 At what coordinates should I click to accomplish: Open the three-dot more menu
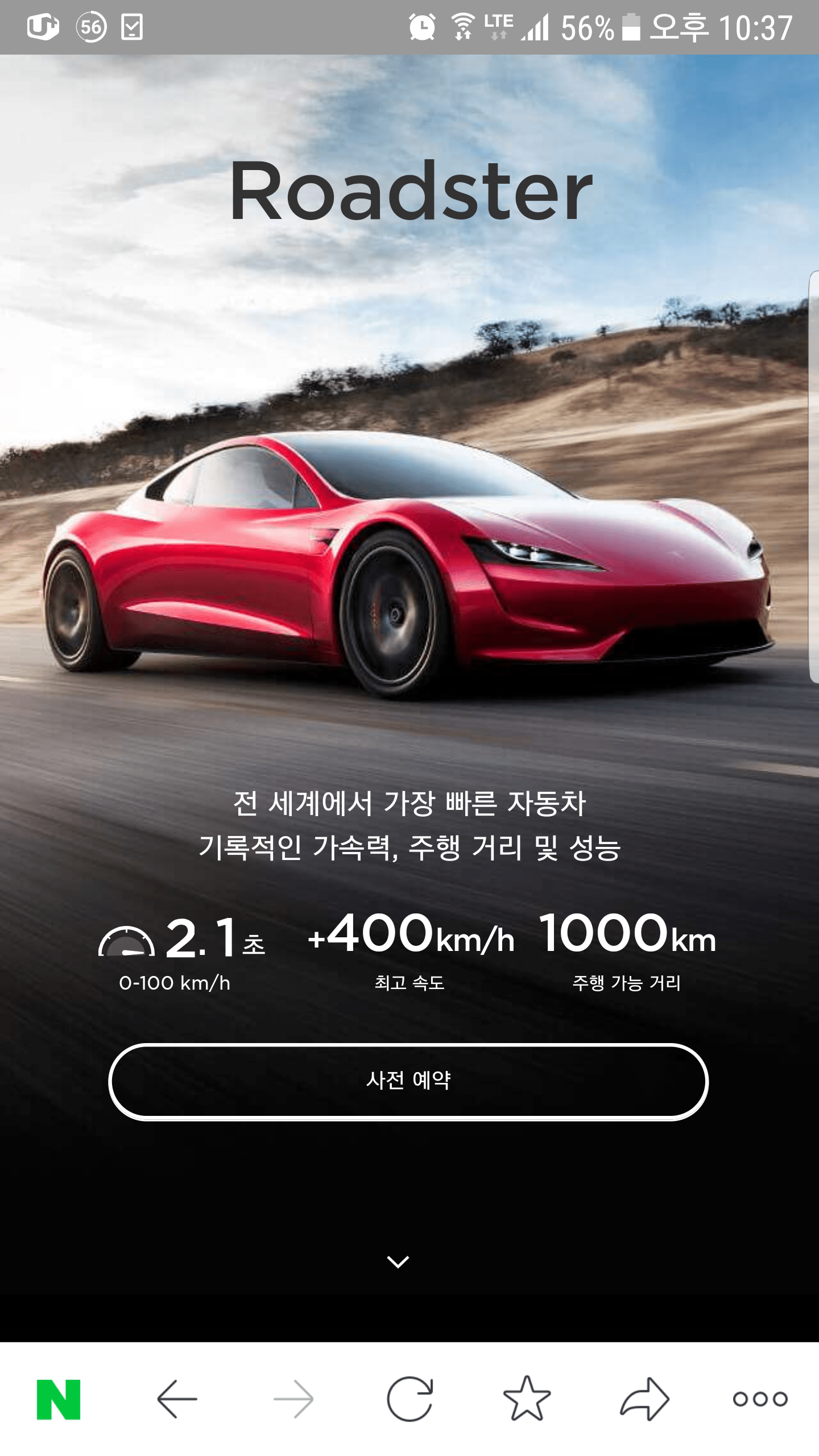coord(760,1399)
